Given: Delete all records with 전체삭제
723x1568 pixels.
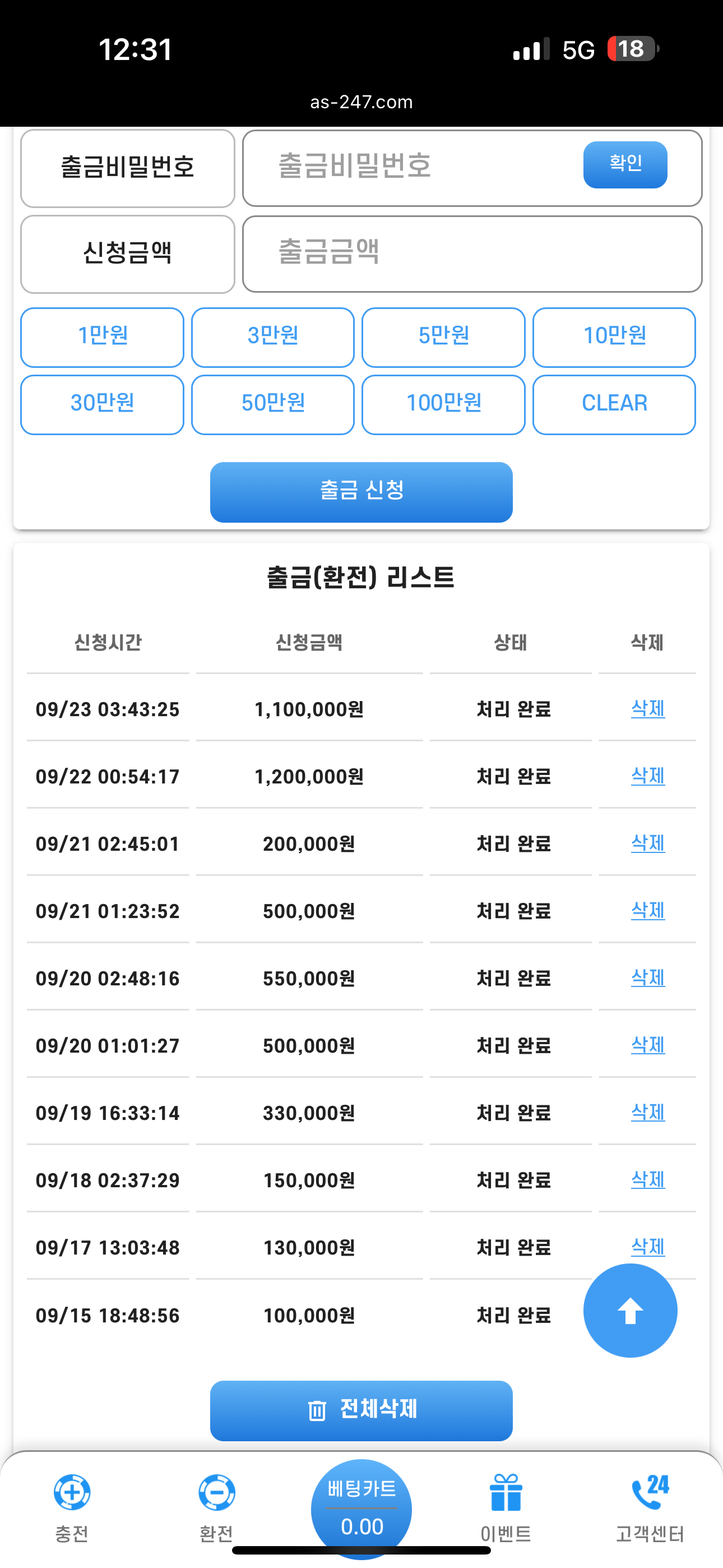Looking at the screenshot, I should point(361,1410).
